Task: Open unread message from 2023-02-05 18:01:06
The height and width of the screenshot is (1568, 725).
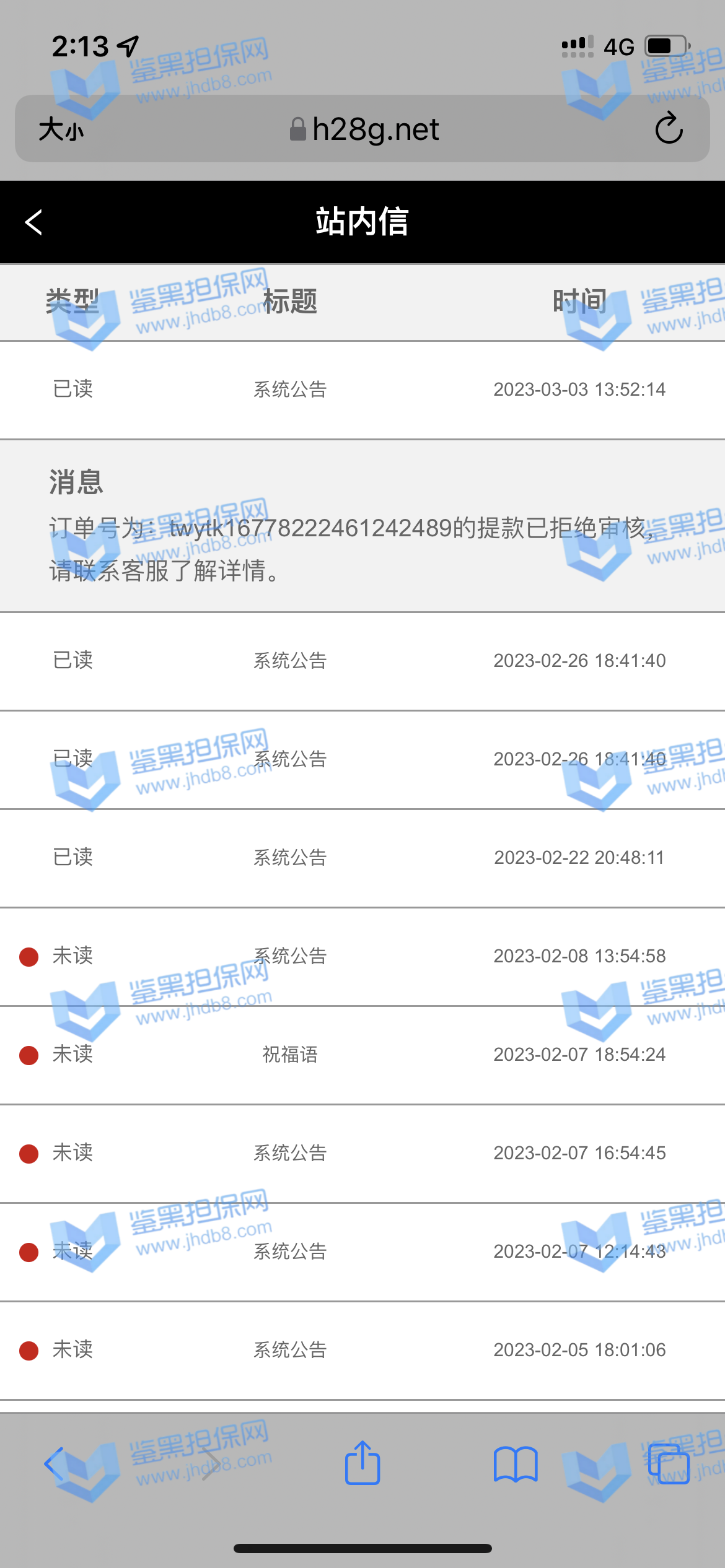Action: [x=362, y=1350]
